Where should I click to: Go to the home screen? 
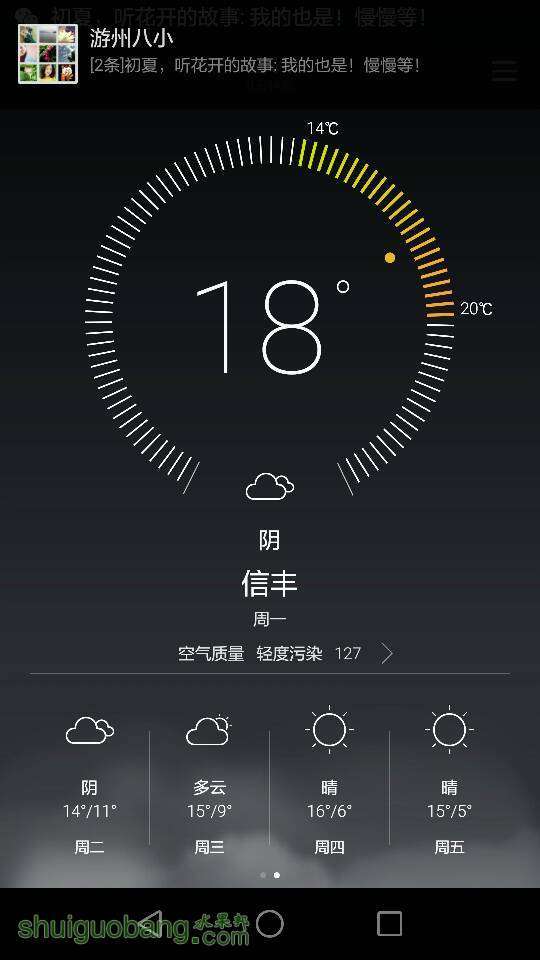(269, 923)
